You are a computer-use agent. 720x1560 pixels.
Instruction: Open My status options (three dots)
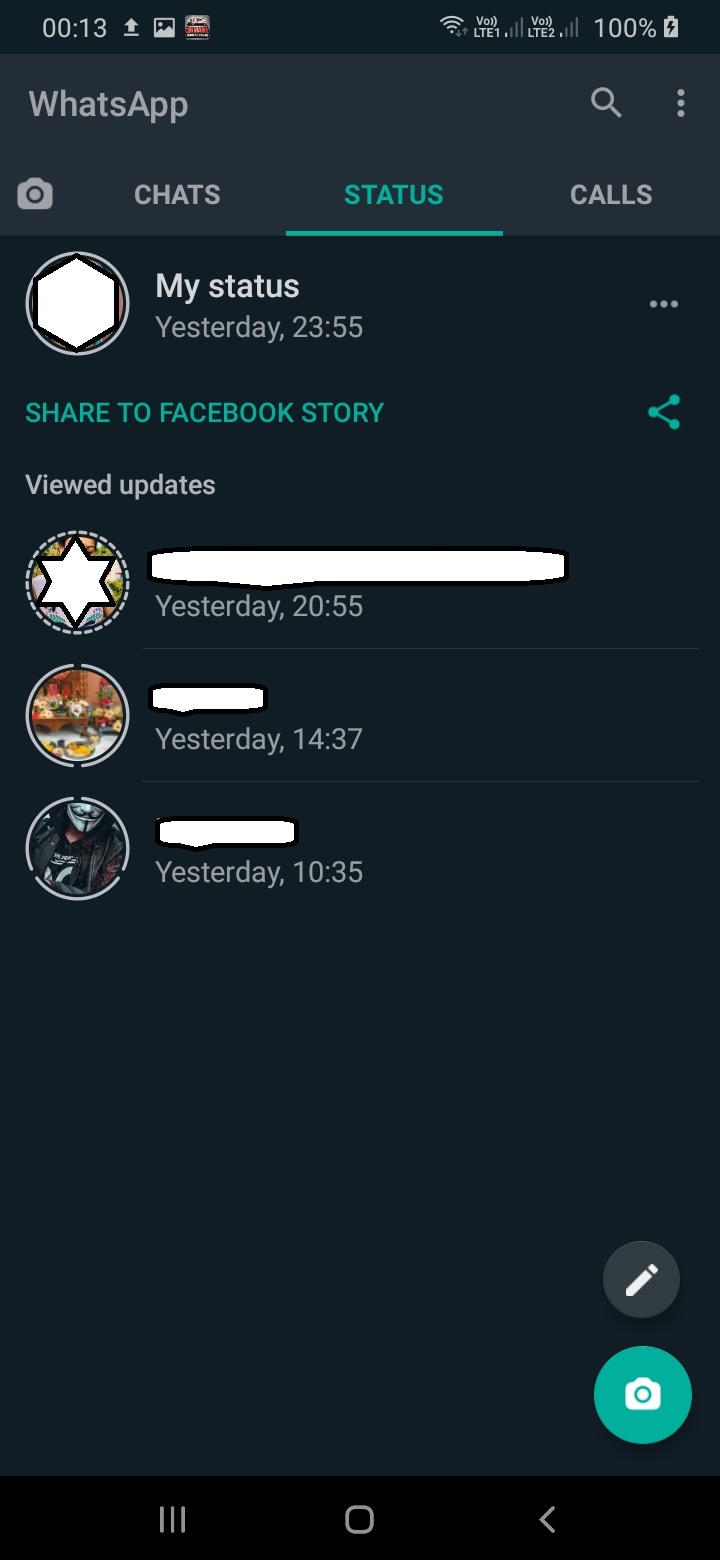[663, 304]
